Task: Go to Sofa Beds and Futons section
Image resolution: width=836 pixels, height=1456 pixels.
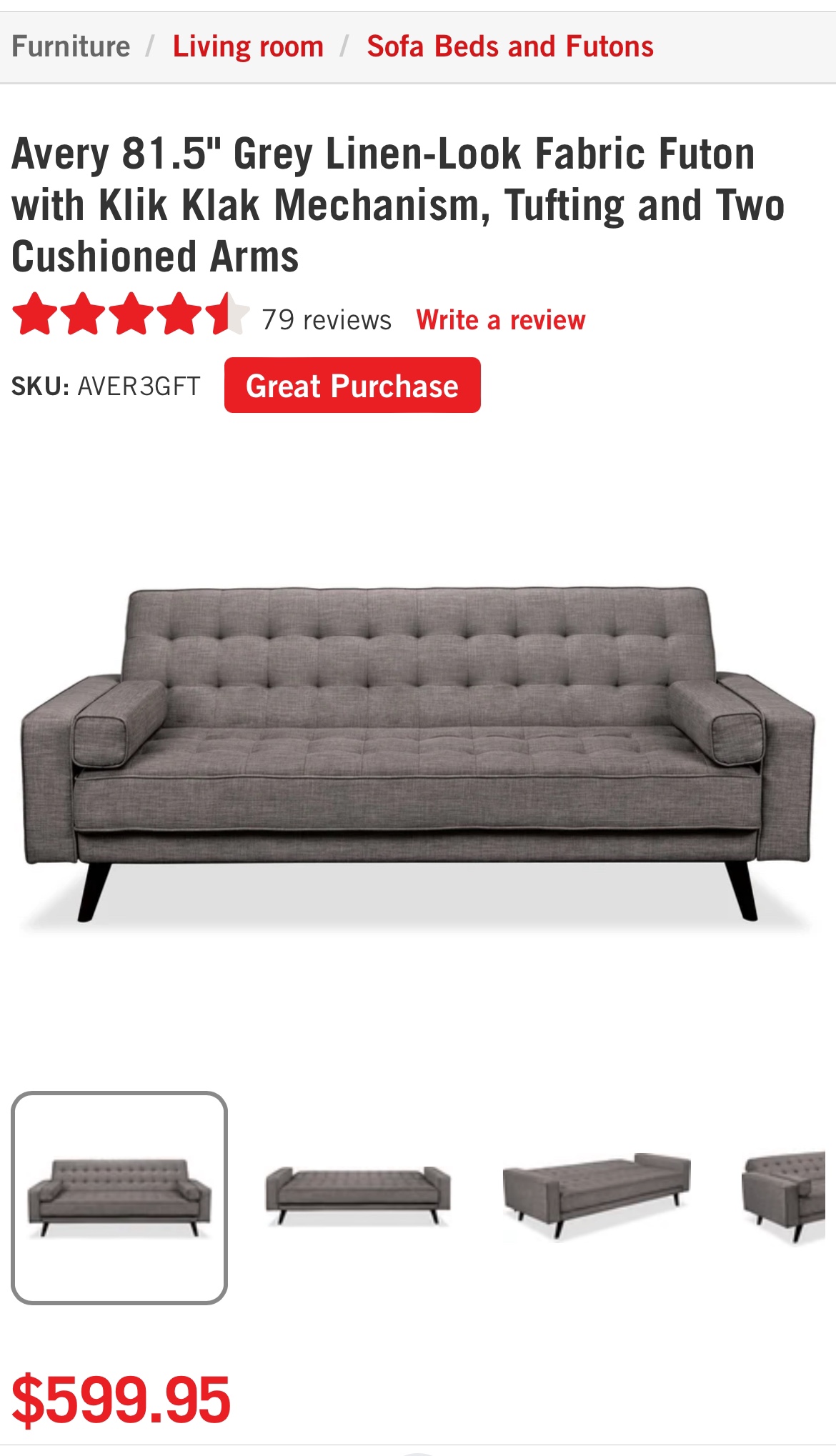Action: point(509,46)
